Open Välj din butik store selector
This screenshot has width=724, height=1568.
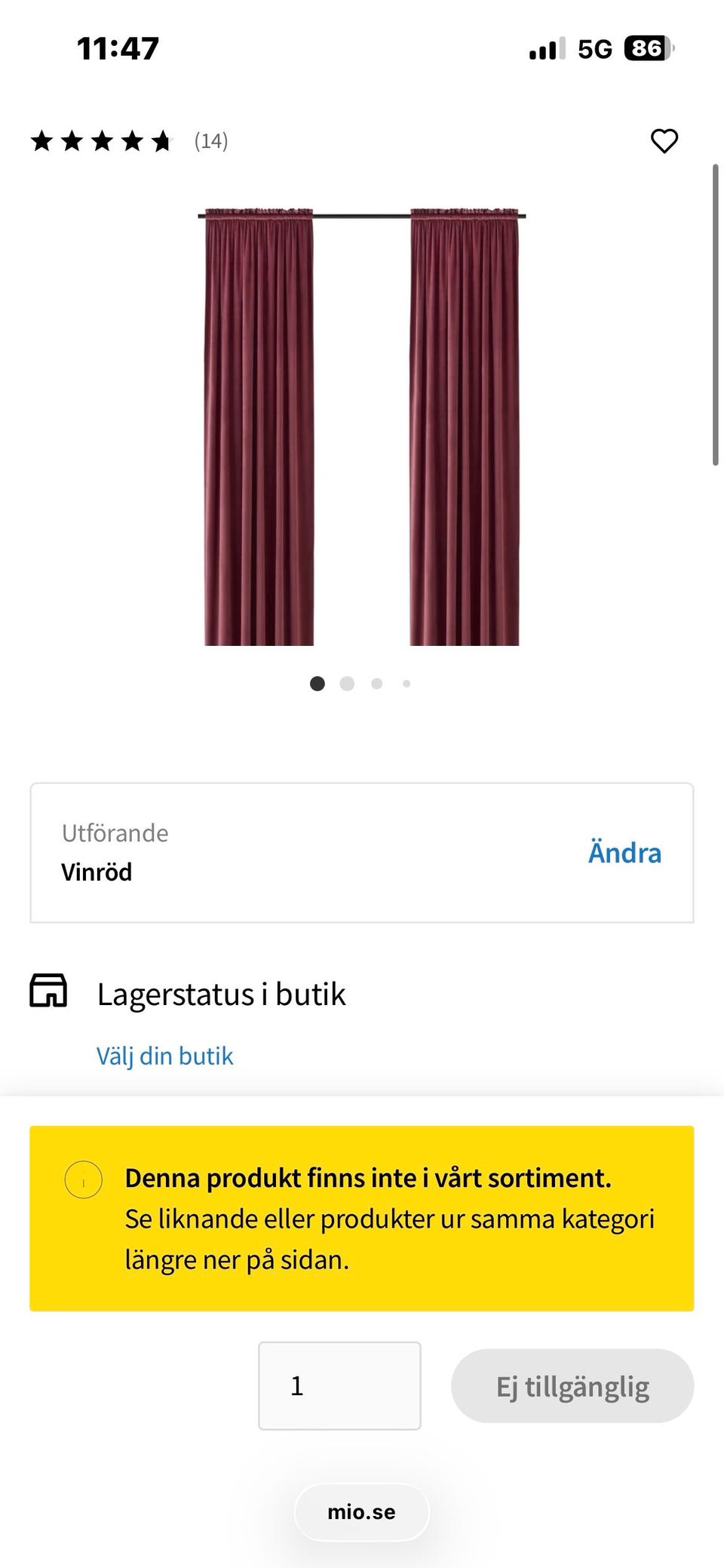164,1055
